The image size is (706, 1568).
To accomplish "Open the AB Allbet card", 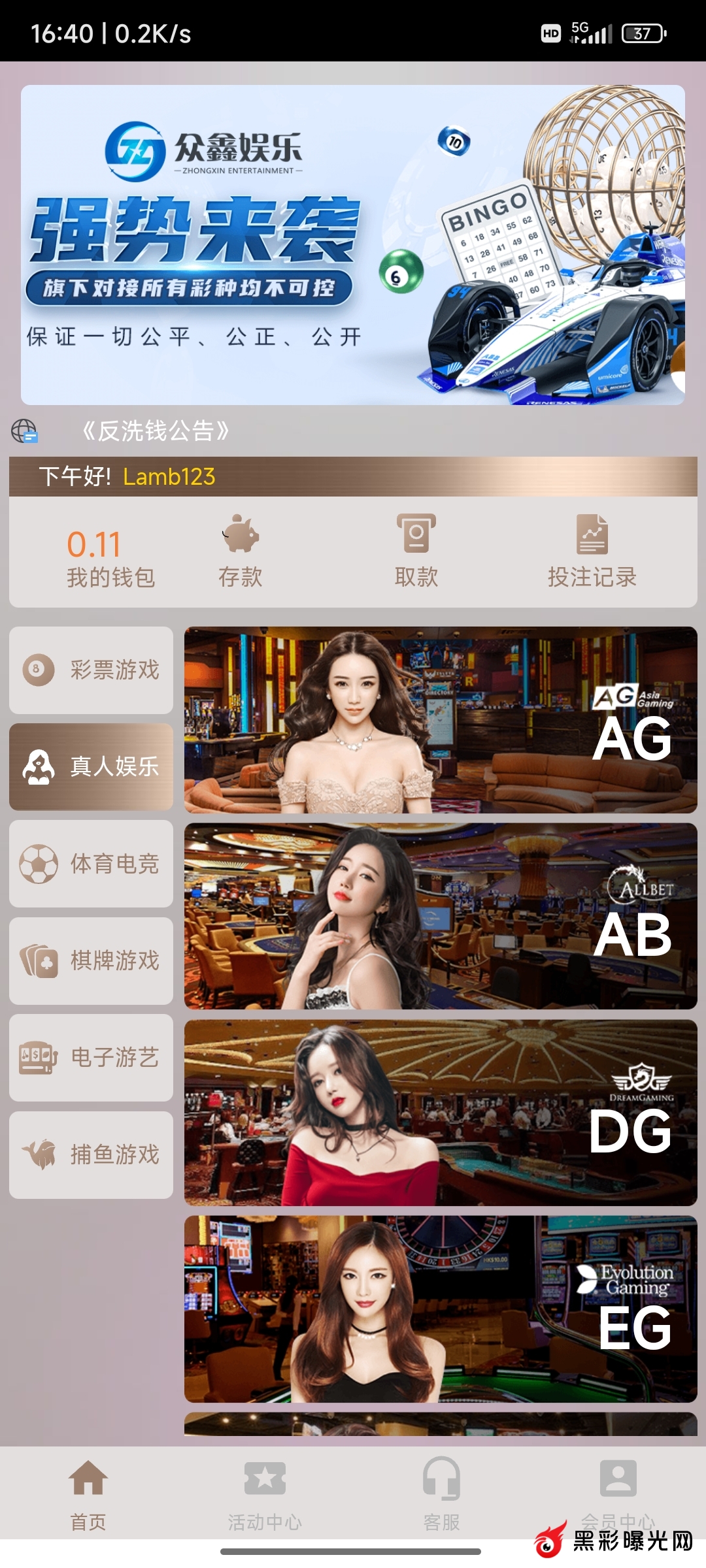I will [x=441, y=916].
